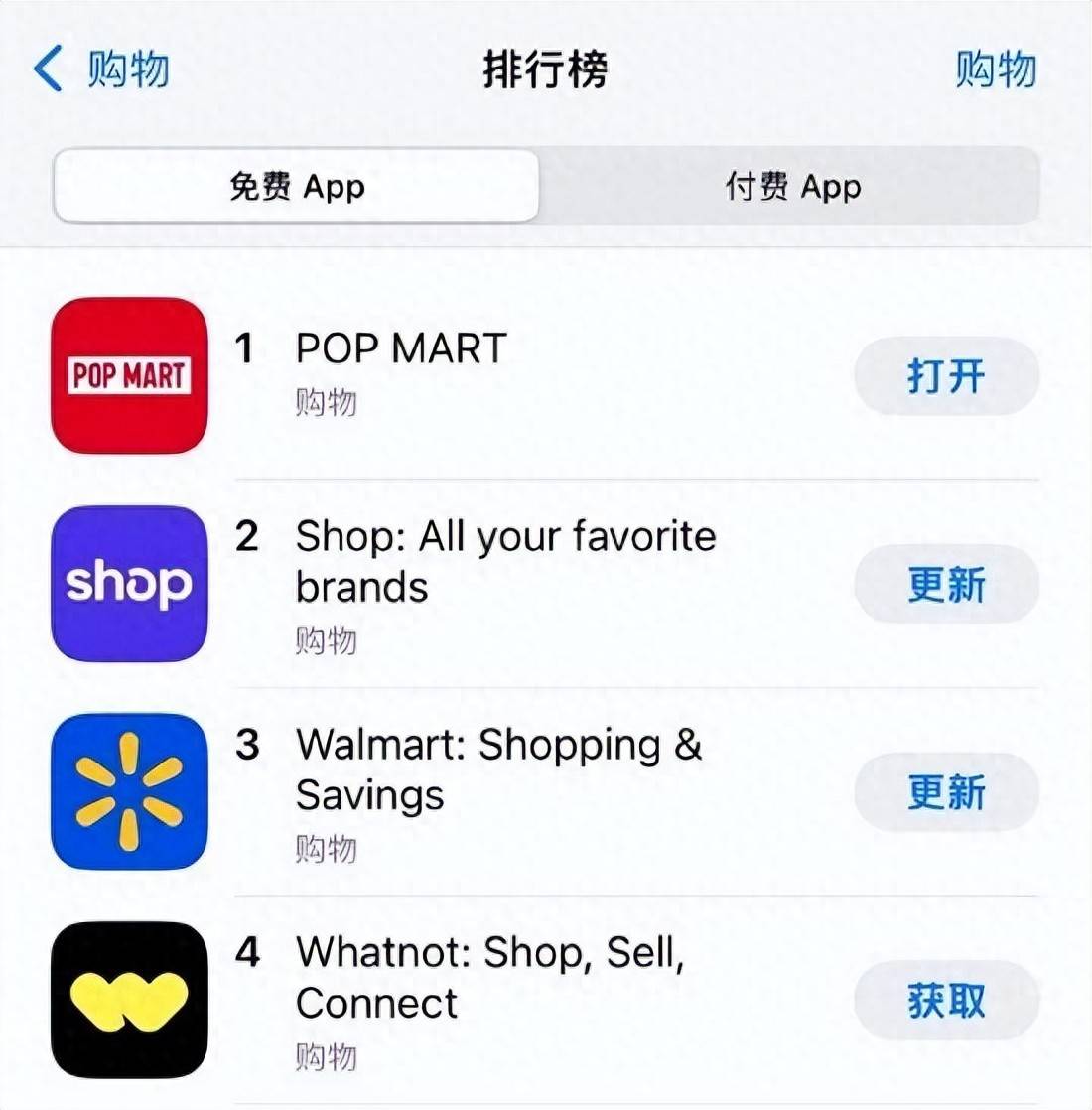Image resolution: width=1092 pixels, height=1110 pixels.
Task: Open Shop: All your favorite brands listing
Action: (504, 562)
